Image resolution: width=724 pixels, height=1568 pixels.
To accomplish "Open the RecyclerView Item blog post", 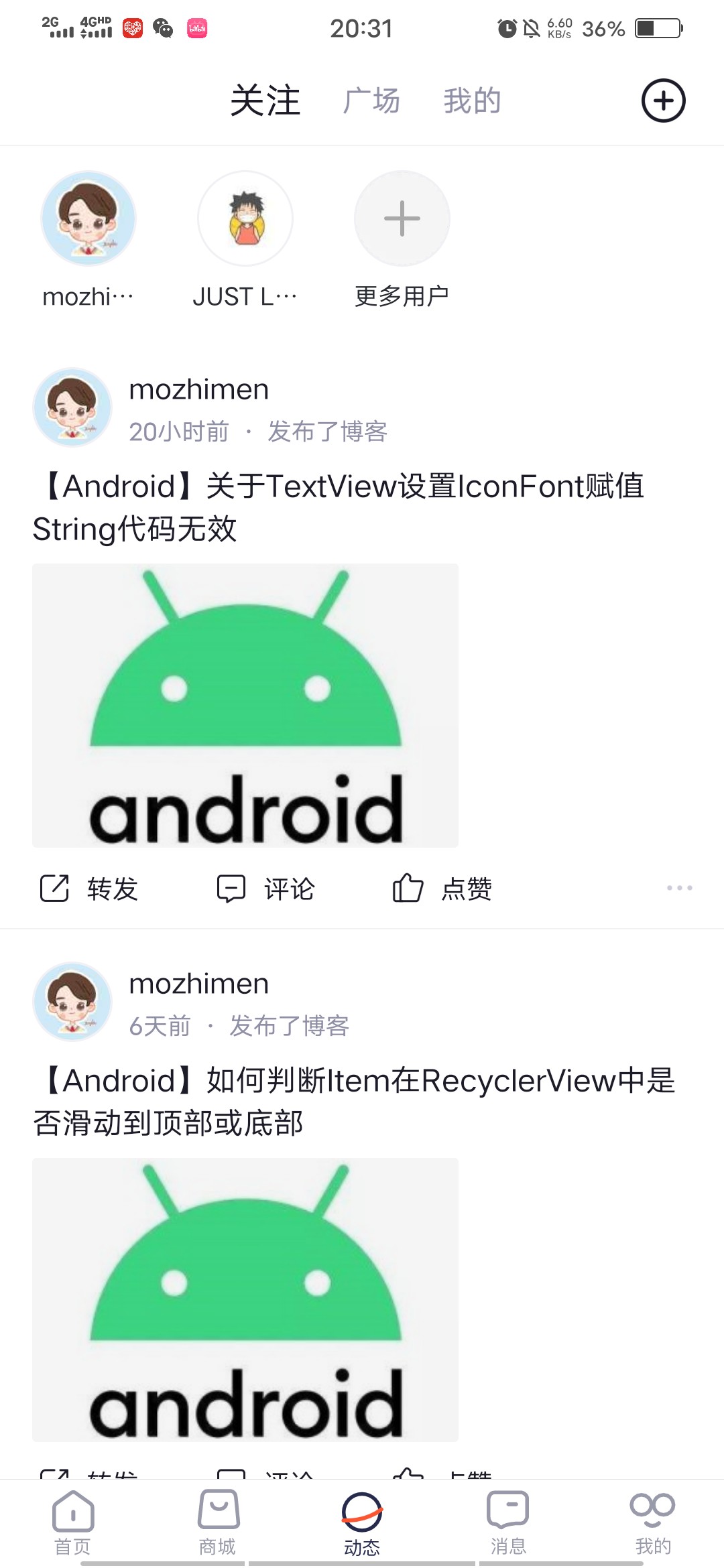I will 354,1101.
